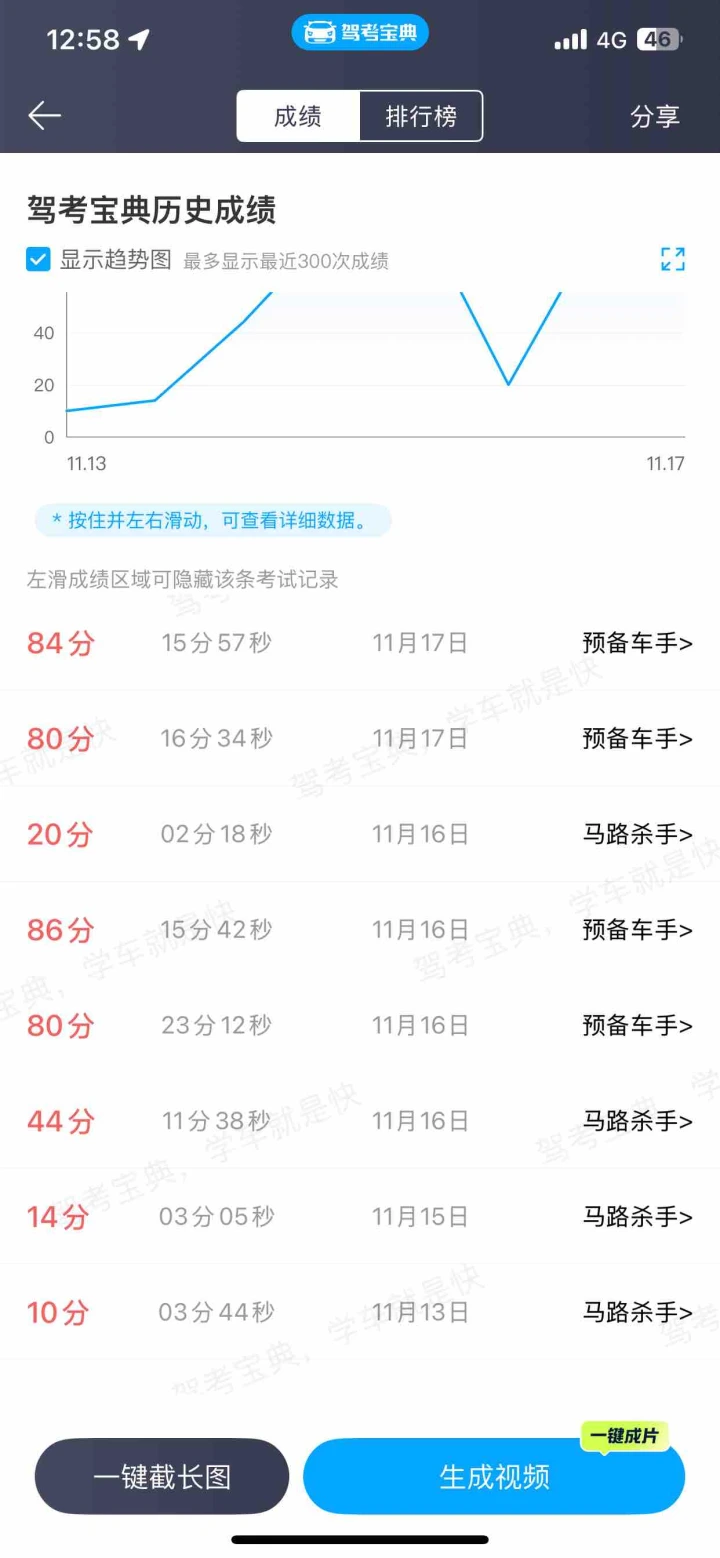Switch to the 排行榜 tab
Screen dimensions: 720x1558
421,116
